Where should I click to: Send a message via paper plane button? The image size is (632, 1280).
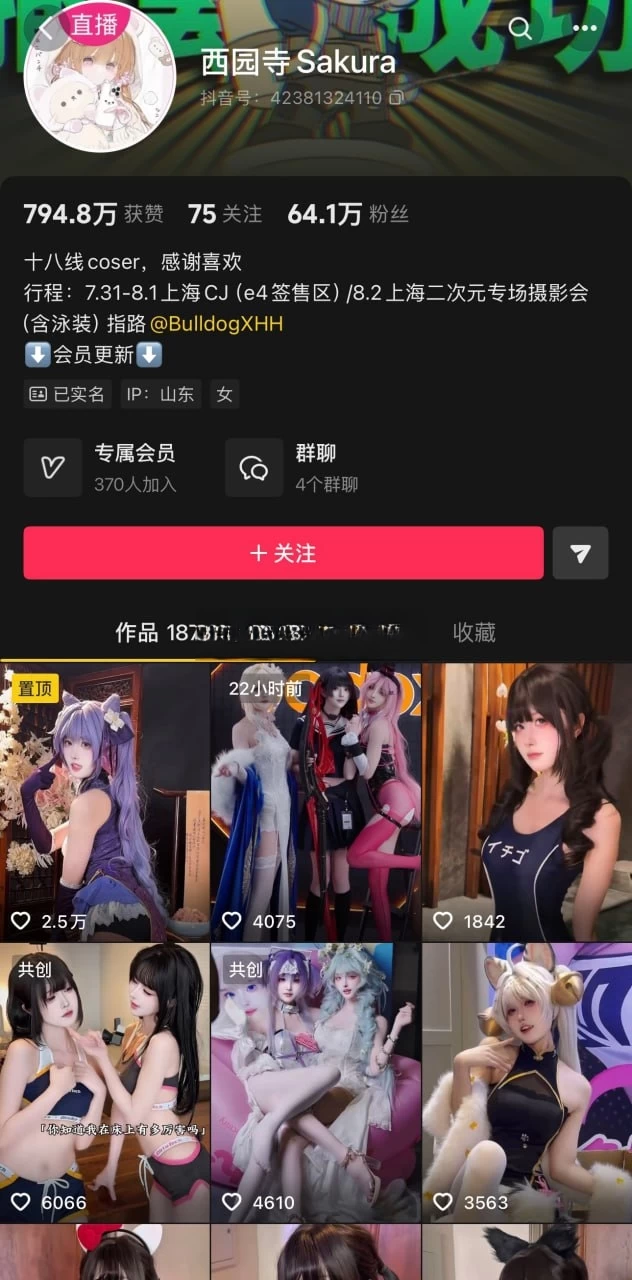tap(580, 553)
